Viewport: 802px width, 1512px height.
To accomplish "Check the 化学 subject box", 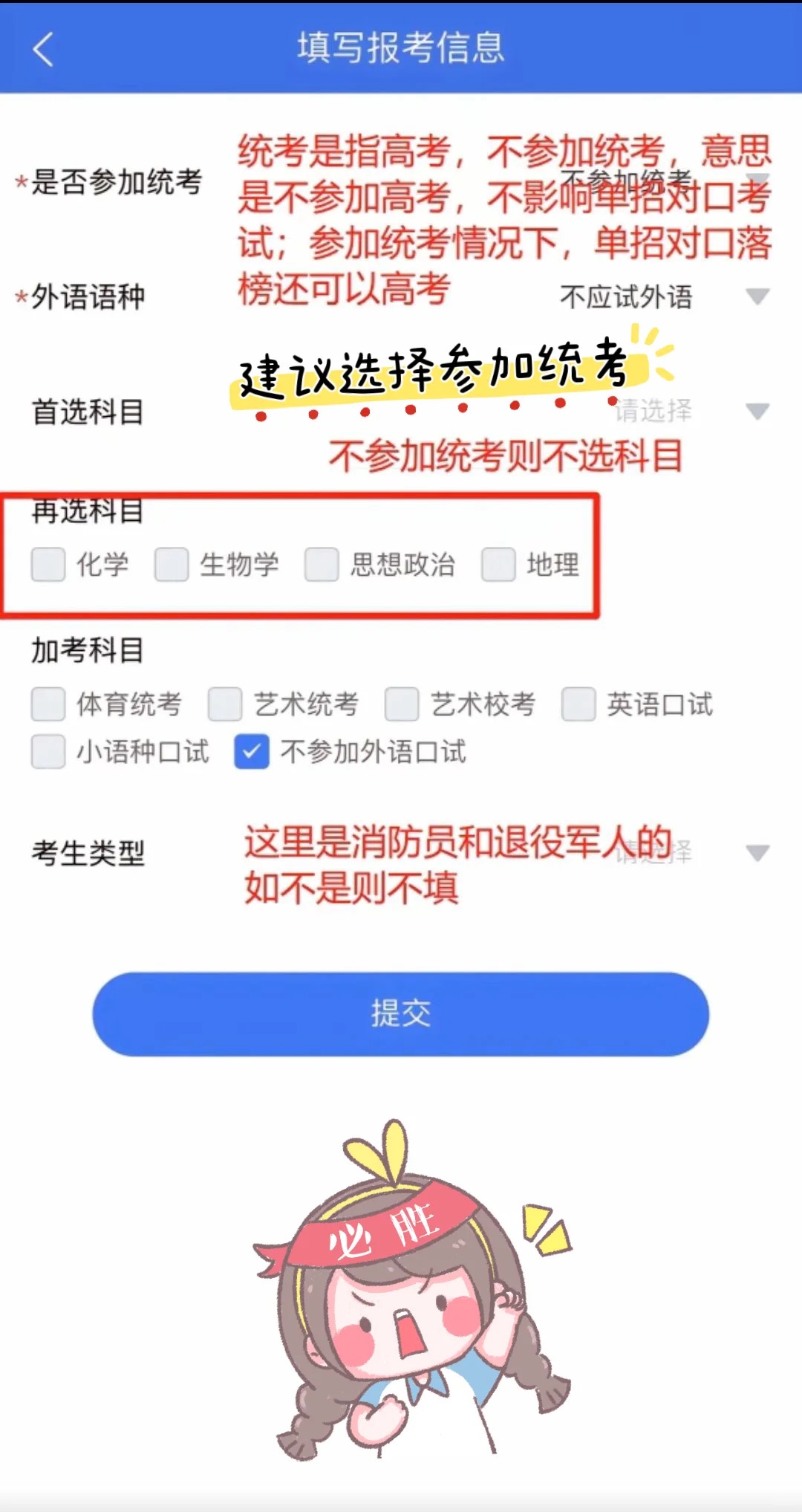I will pos(48,565).
